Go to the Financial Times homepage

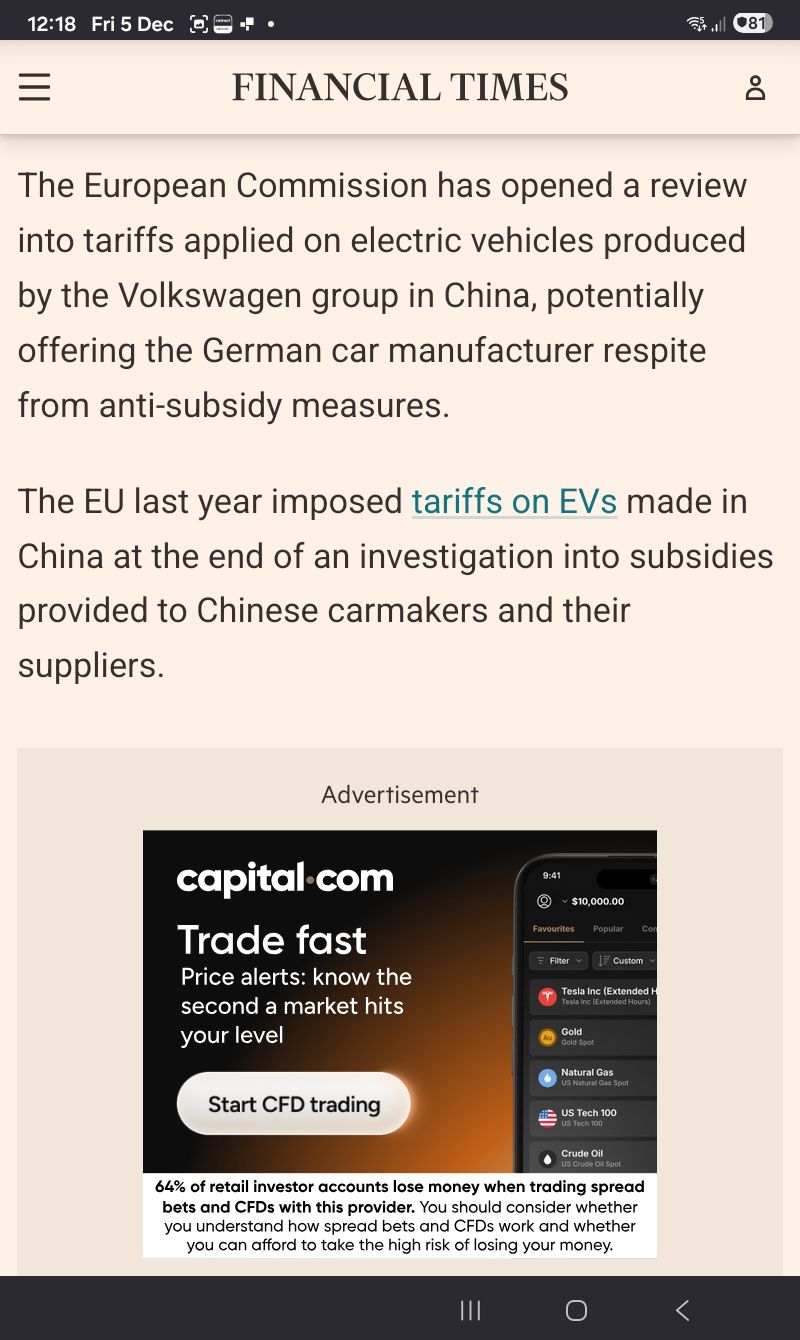(x=400, y=88)
